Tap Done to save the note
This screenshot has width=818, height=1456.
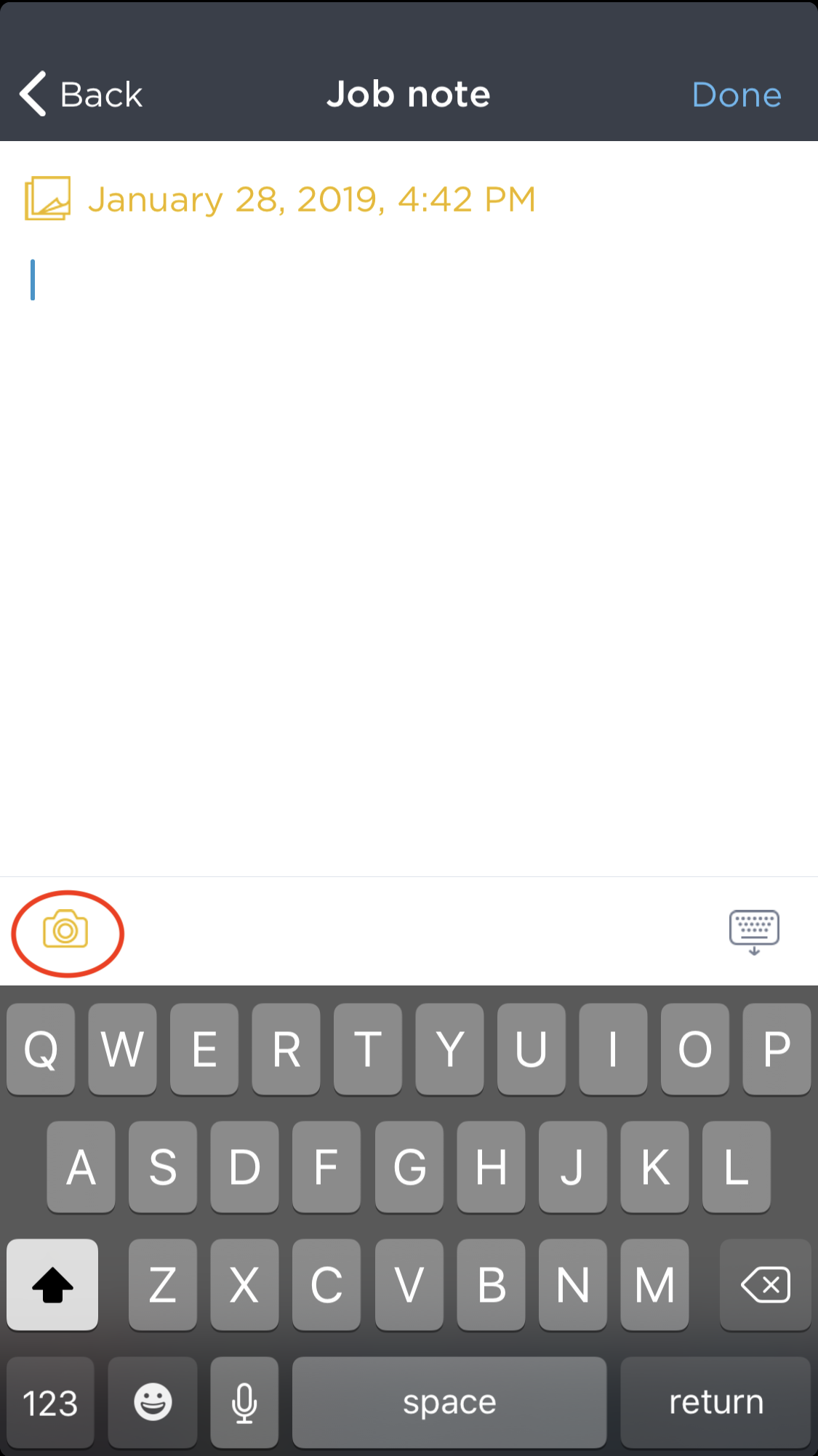tap(737, 95)
